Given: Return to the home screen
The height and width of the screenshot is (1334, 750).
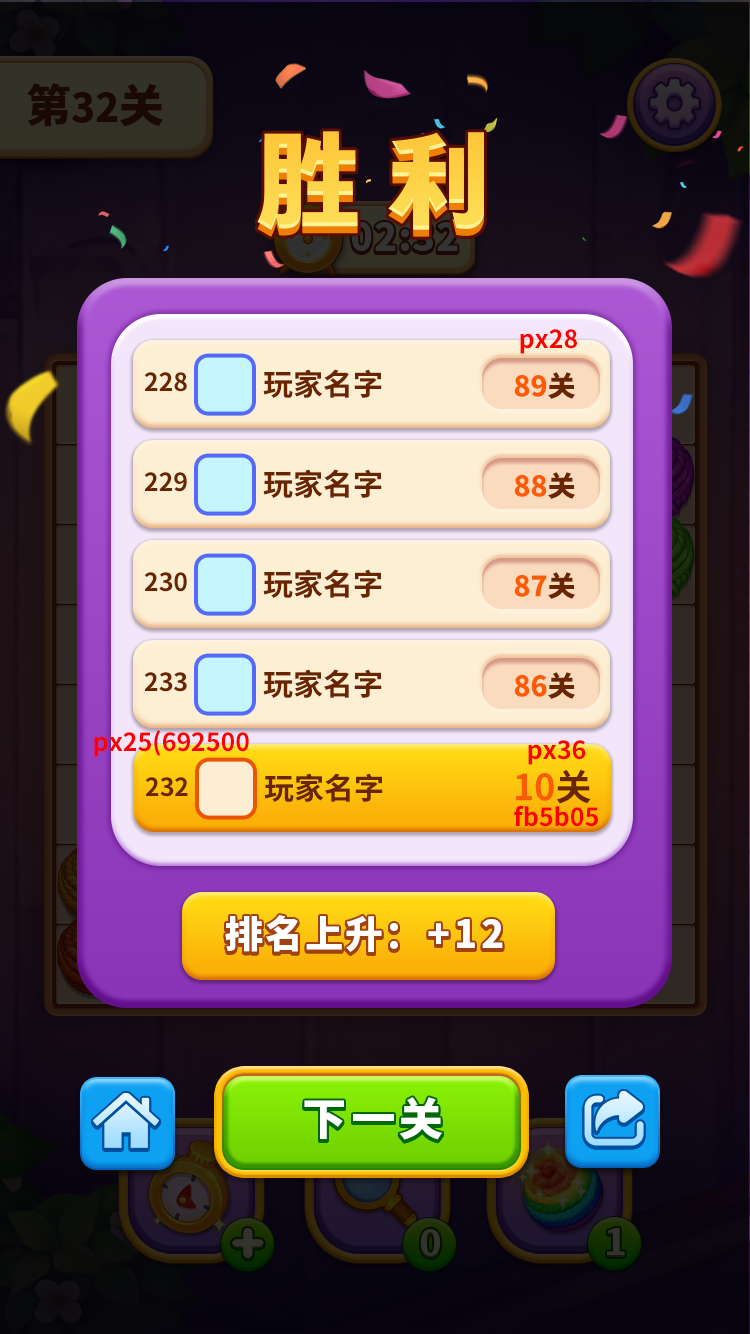Looking at the screenshot, I should coord(127,1122).
